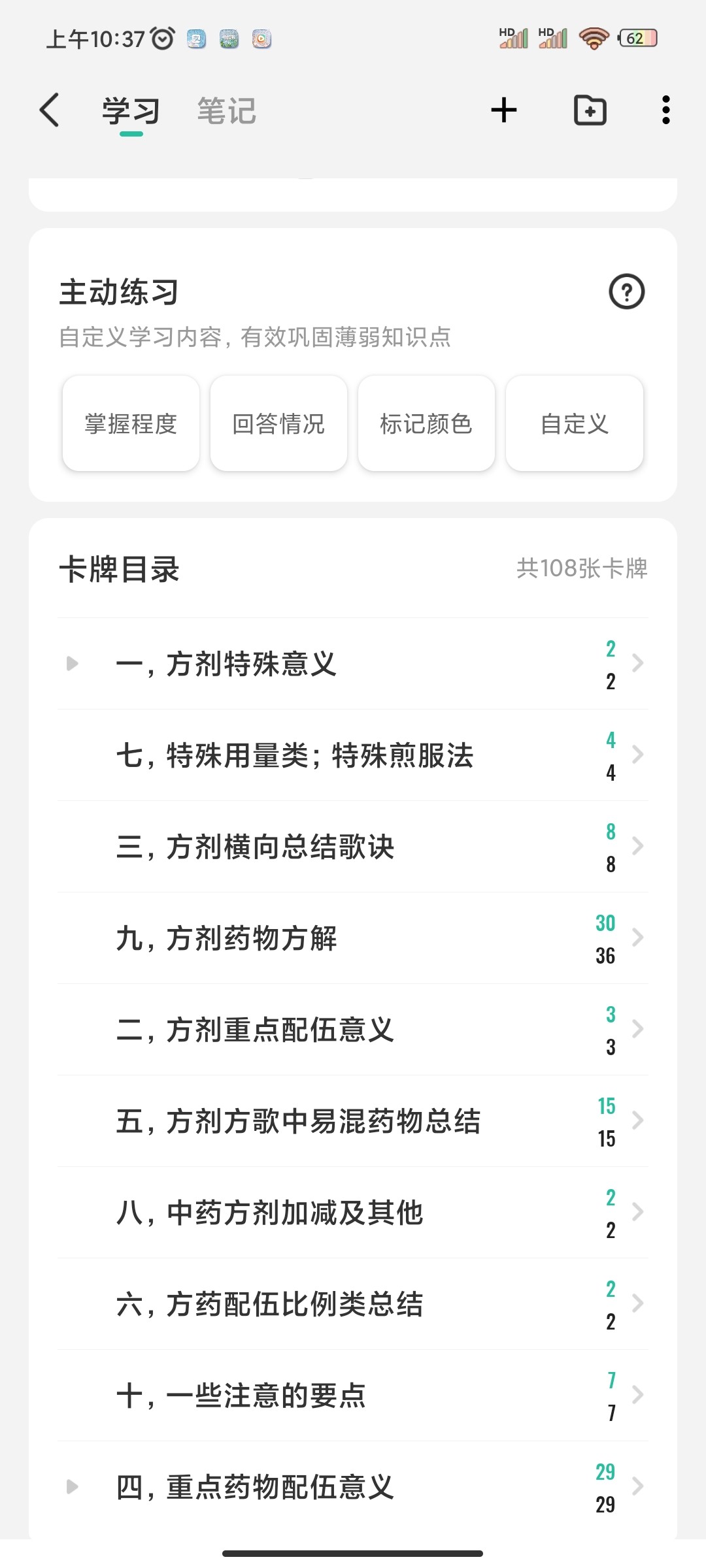Open 八，中药方剂加减及其他

(x=353, y=1213)
